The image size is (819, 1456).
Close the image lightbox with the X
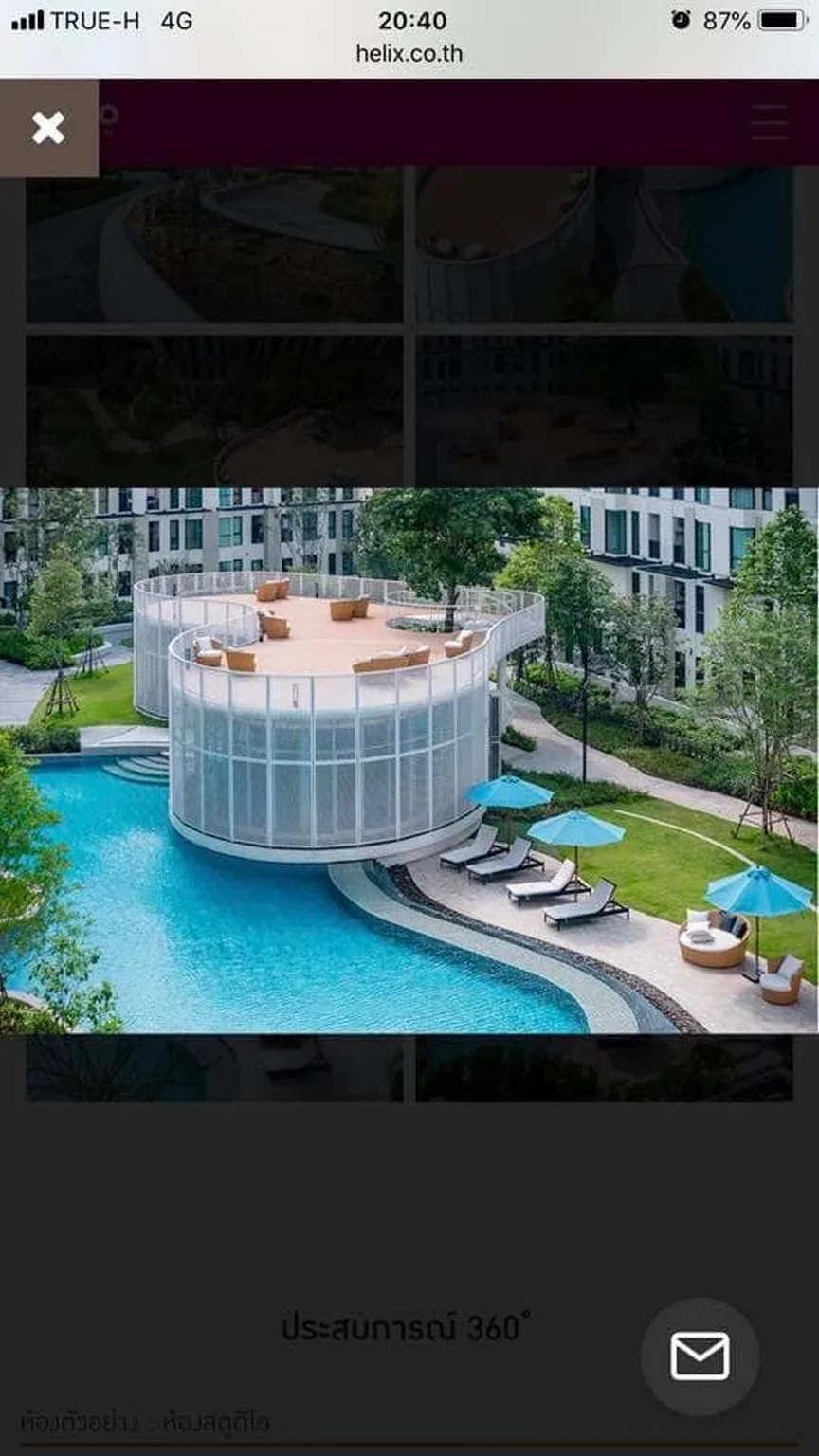coord(48,128)
